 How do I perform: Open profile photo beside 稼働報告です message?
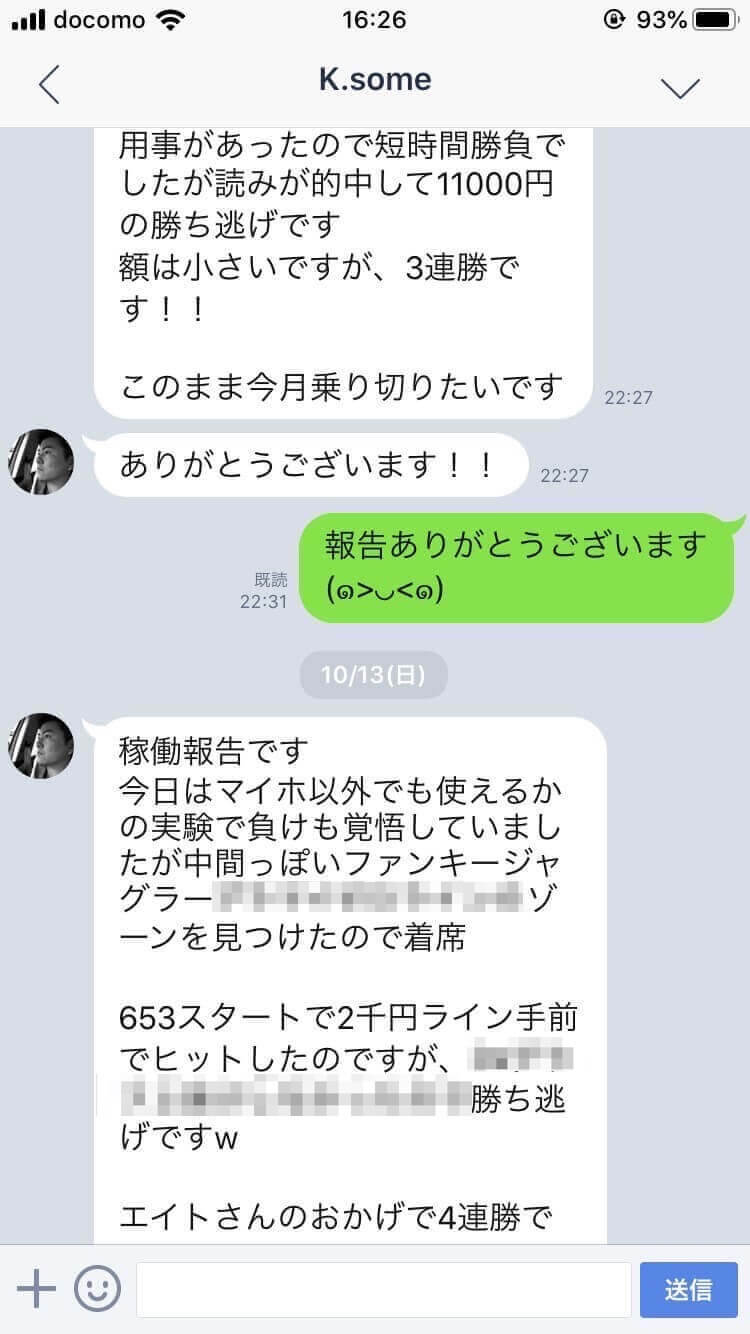[41, 746]
